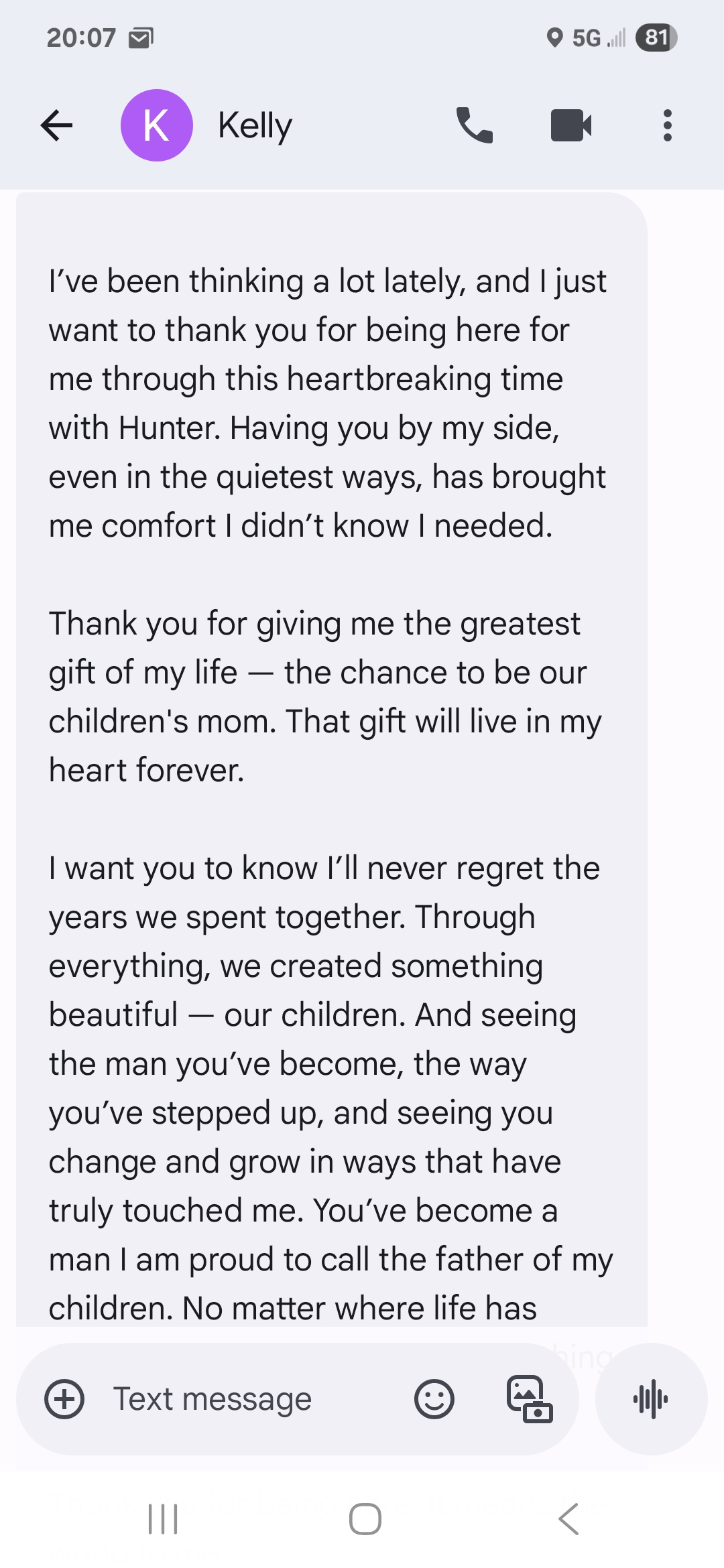Screen dimensions: 724x1568
Task: Tap the system home button
Action: 365,1519
